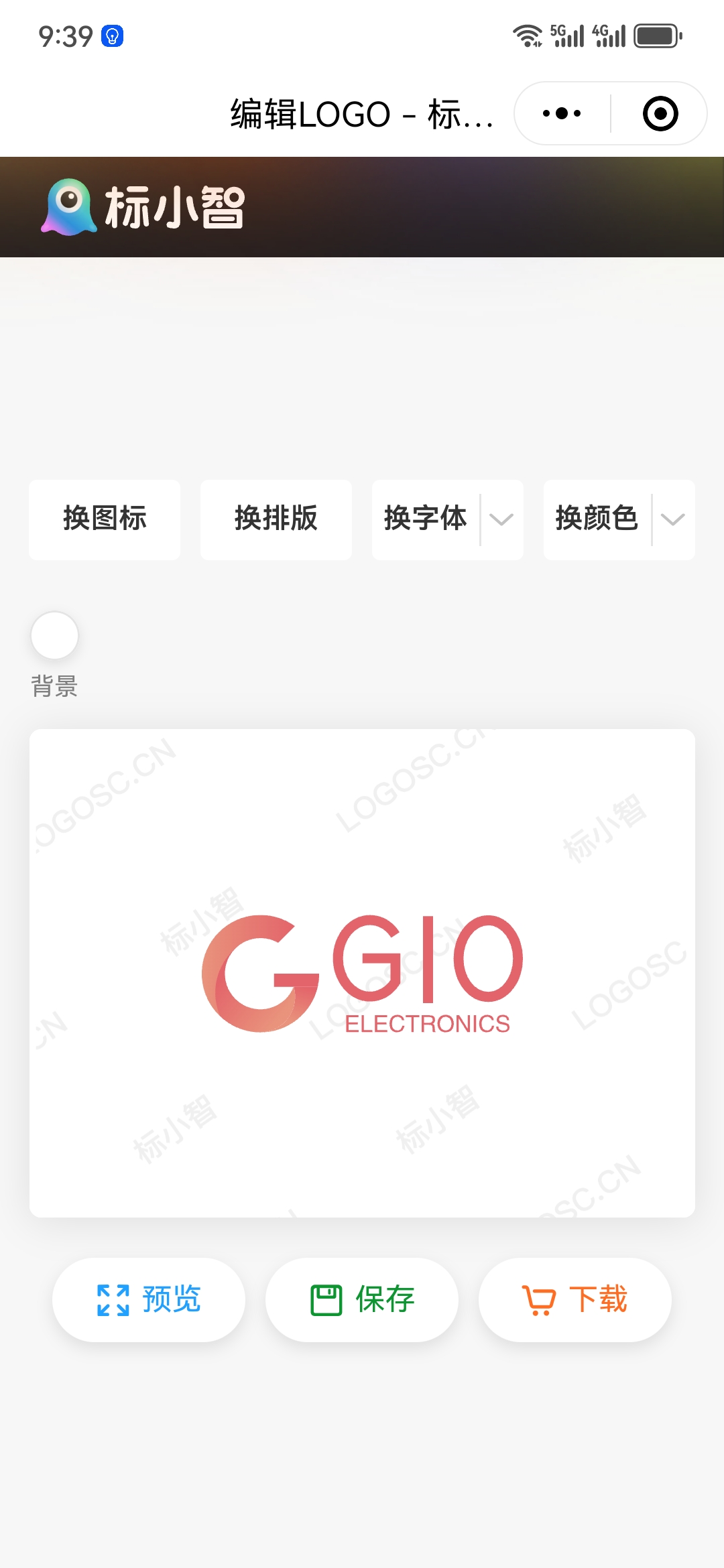724x1568 pixels.
Task: Expand the dropdown arrow next to 换颜色
Action: click(672, 519)
